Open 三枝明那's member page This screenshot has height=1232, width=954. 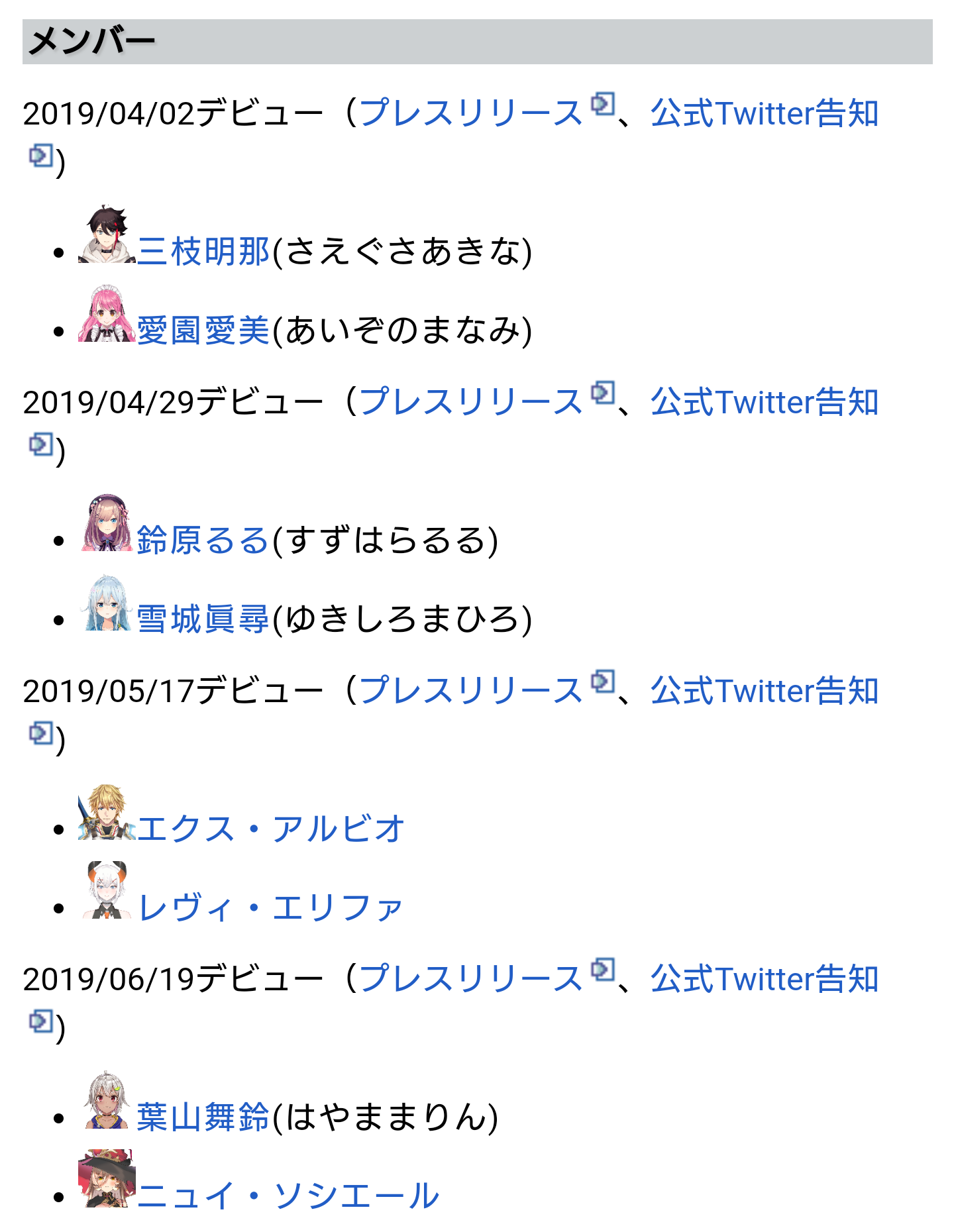(203, 252)
